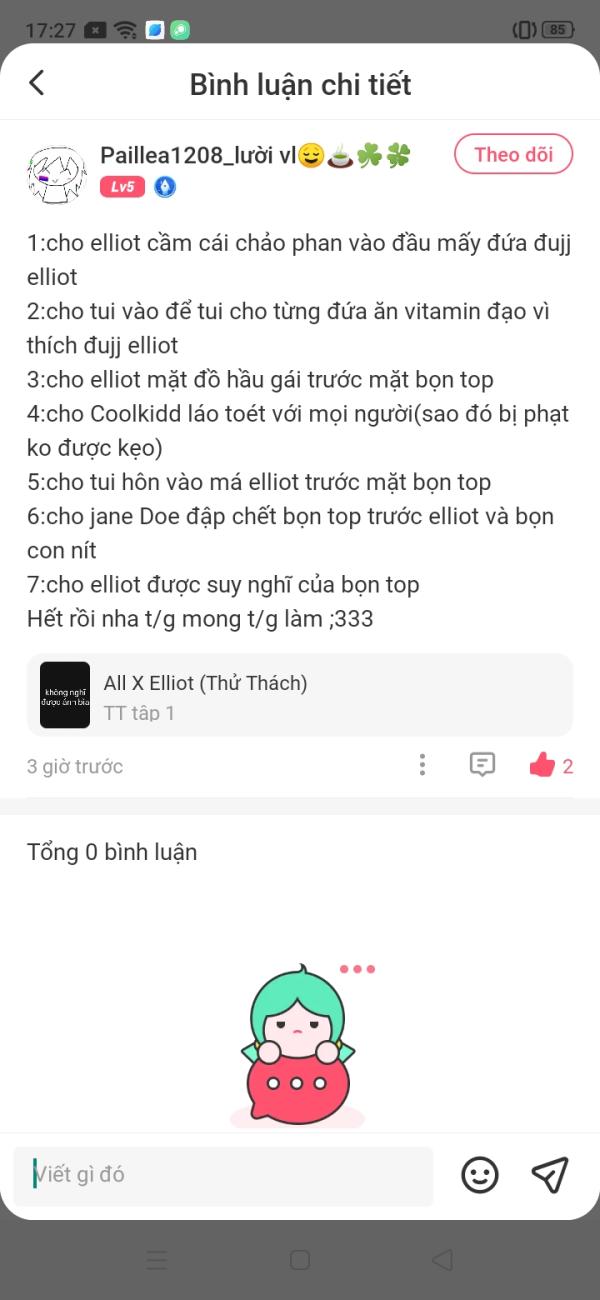Like the comment with the thumbs-up icon

click(x=542, y=766)
